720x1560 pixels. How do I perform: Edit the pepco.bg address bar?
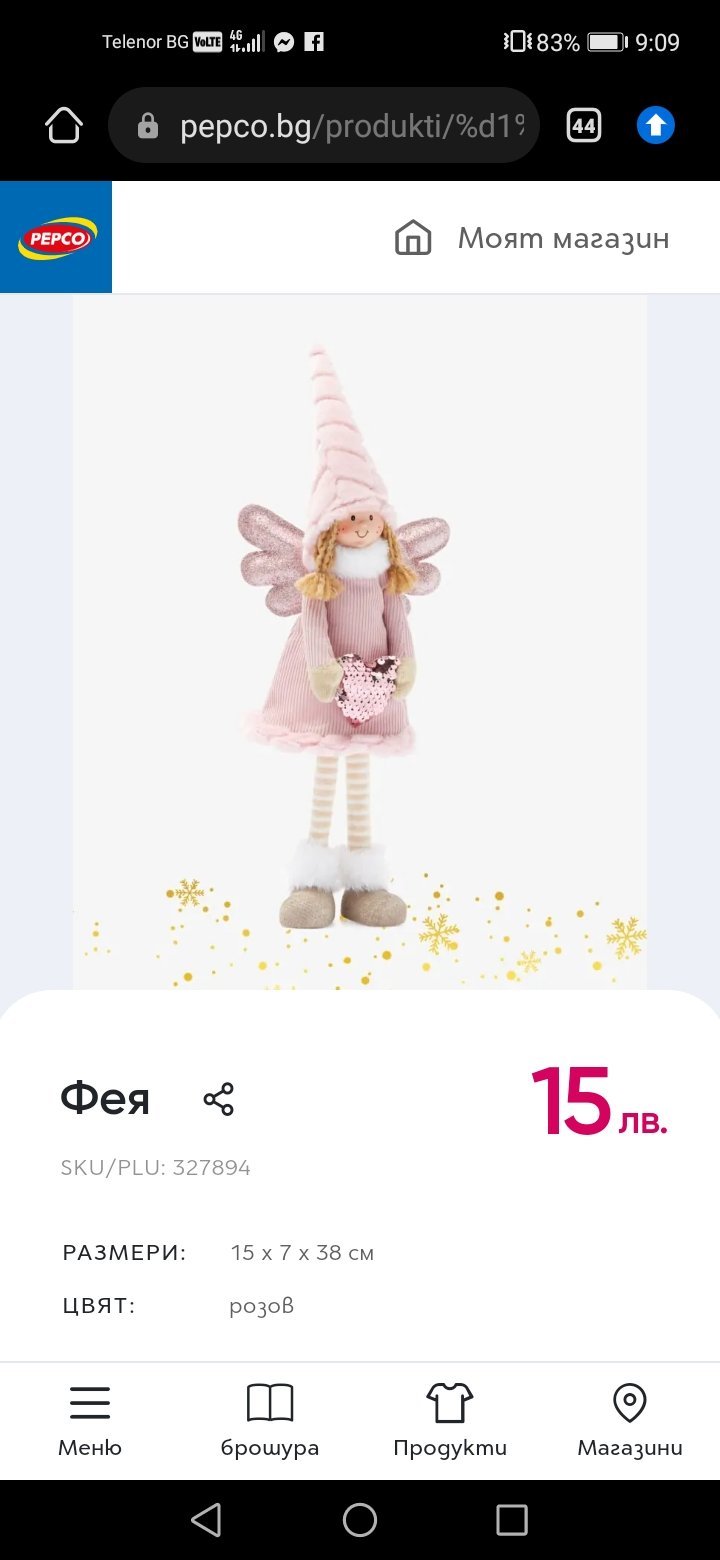pos(340,126)
